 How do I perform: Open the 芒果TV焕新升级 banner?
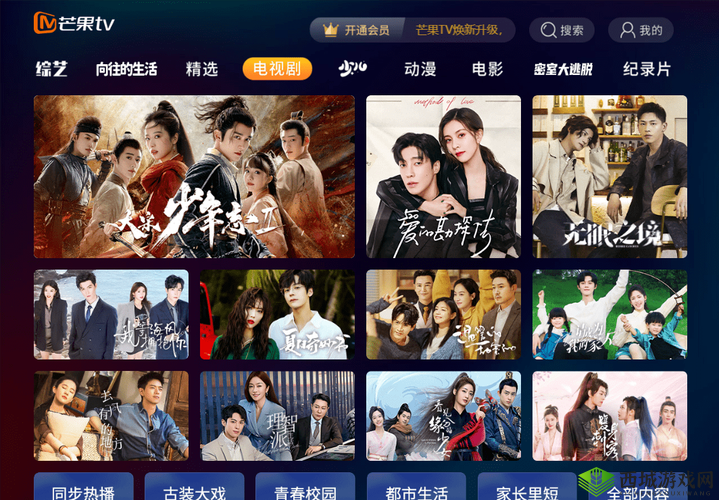[463, 30]
